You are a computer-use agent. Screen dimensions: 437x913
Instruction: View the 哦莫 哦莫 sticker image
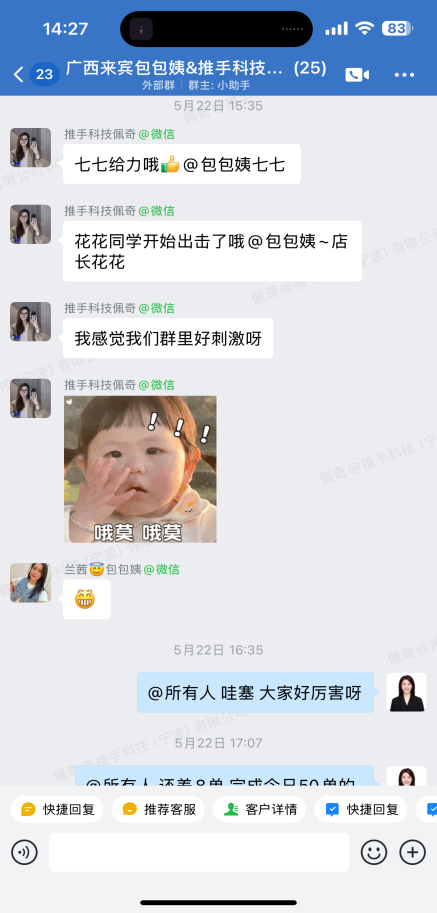140,469
